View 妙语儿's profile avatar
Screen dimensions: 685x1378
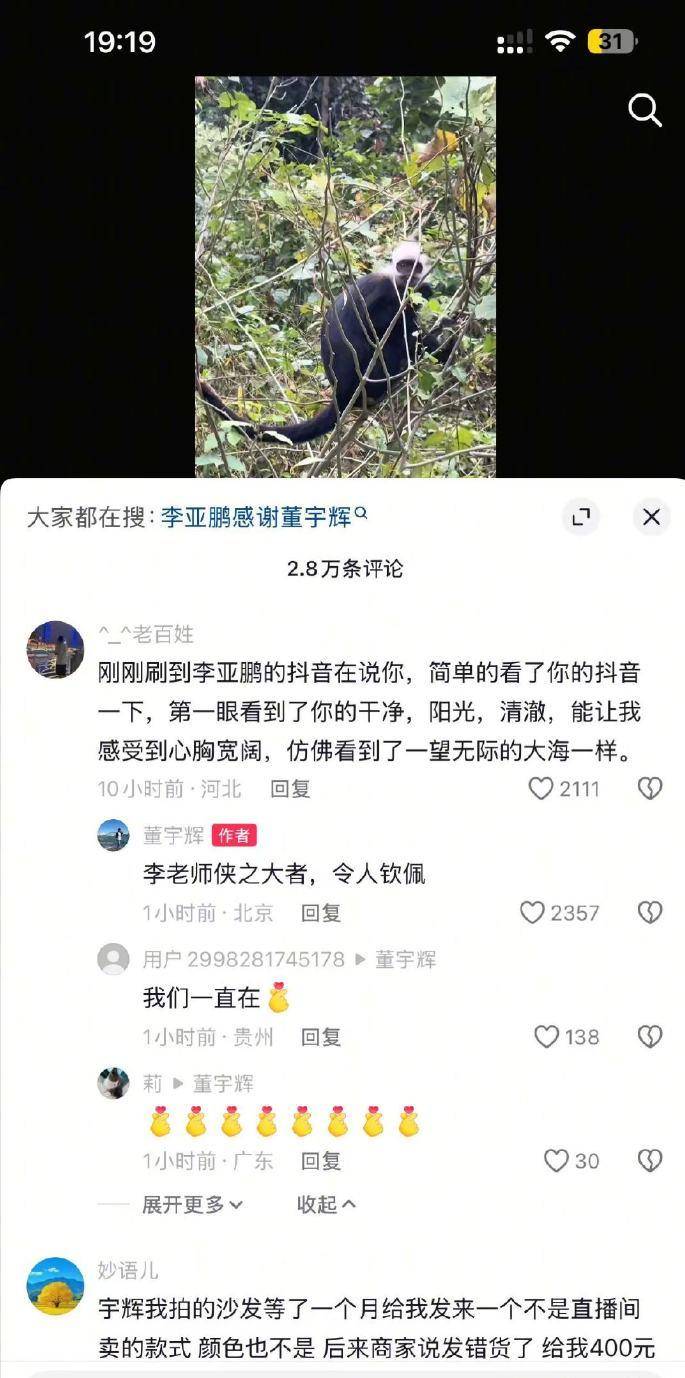(55, 1285)
